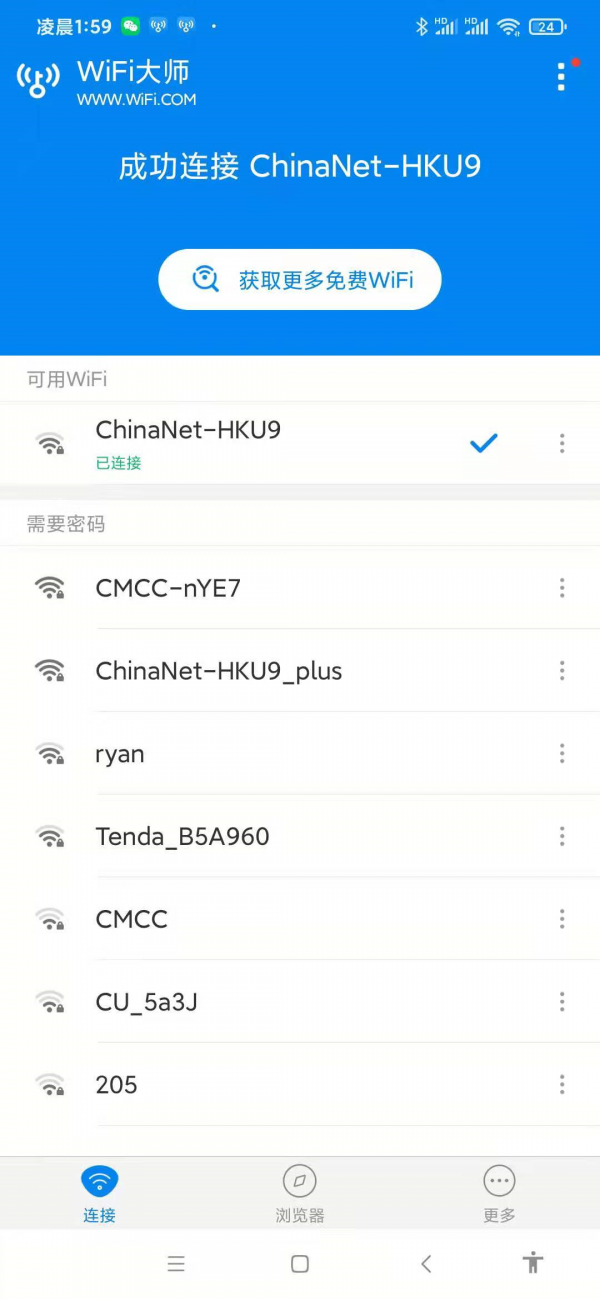The image size is (600, 1300).
Task: Open more options for Tenda_B5A960
Action: (x=562, y=836)
